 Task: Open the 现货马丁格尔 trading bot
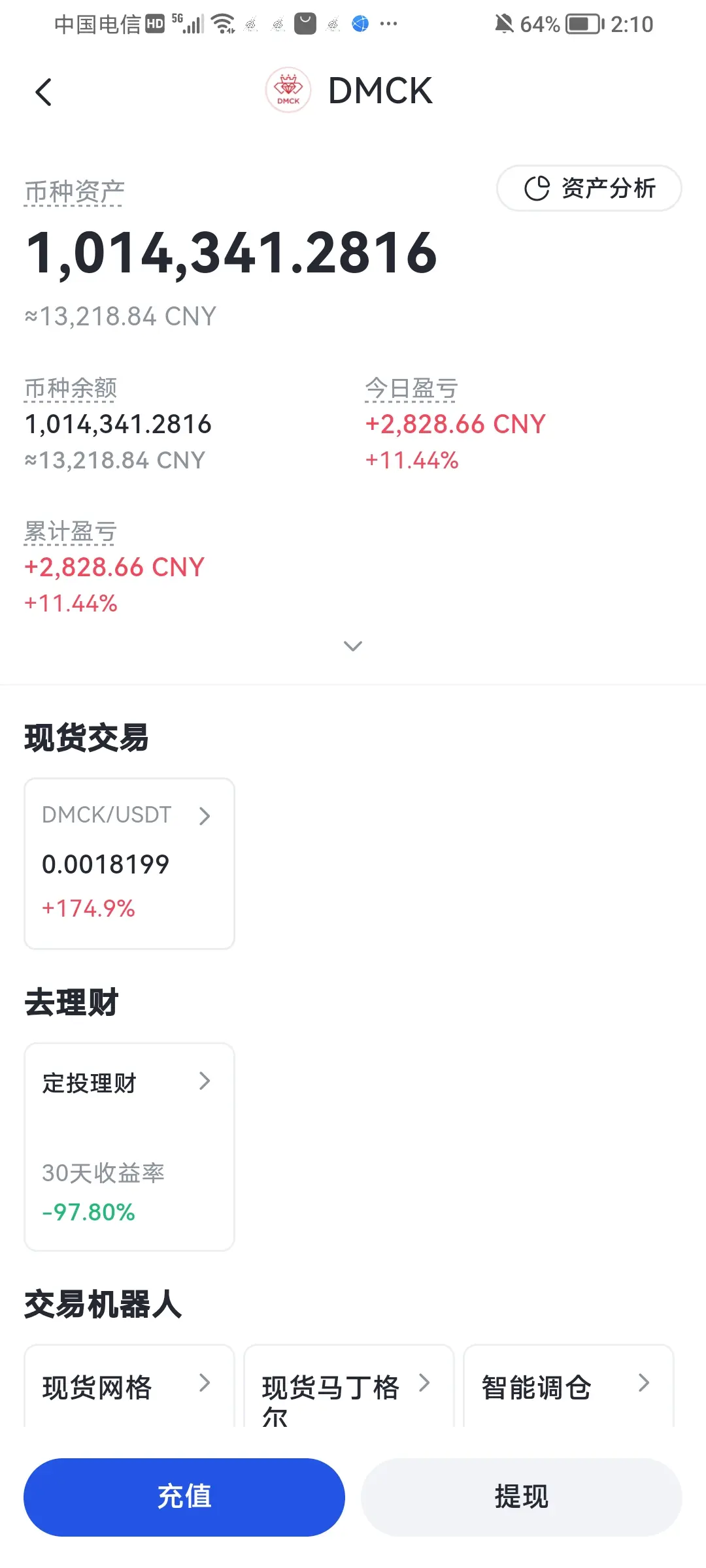348,1386
